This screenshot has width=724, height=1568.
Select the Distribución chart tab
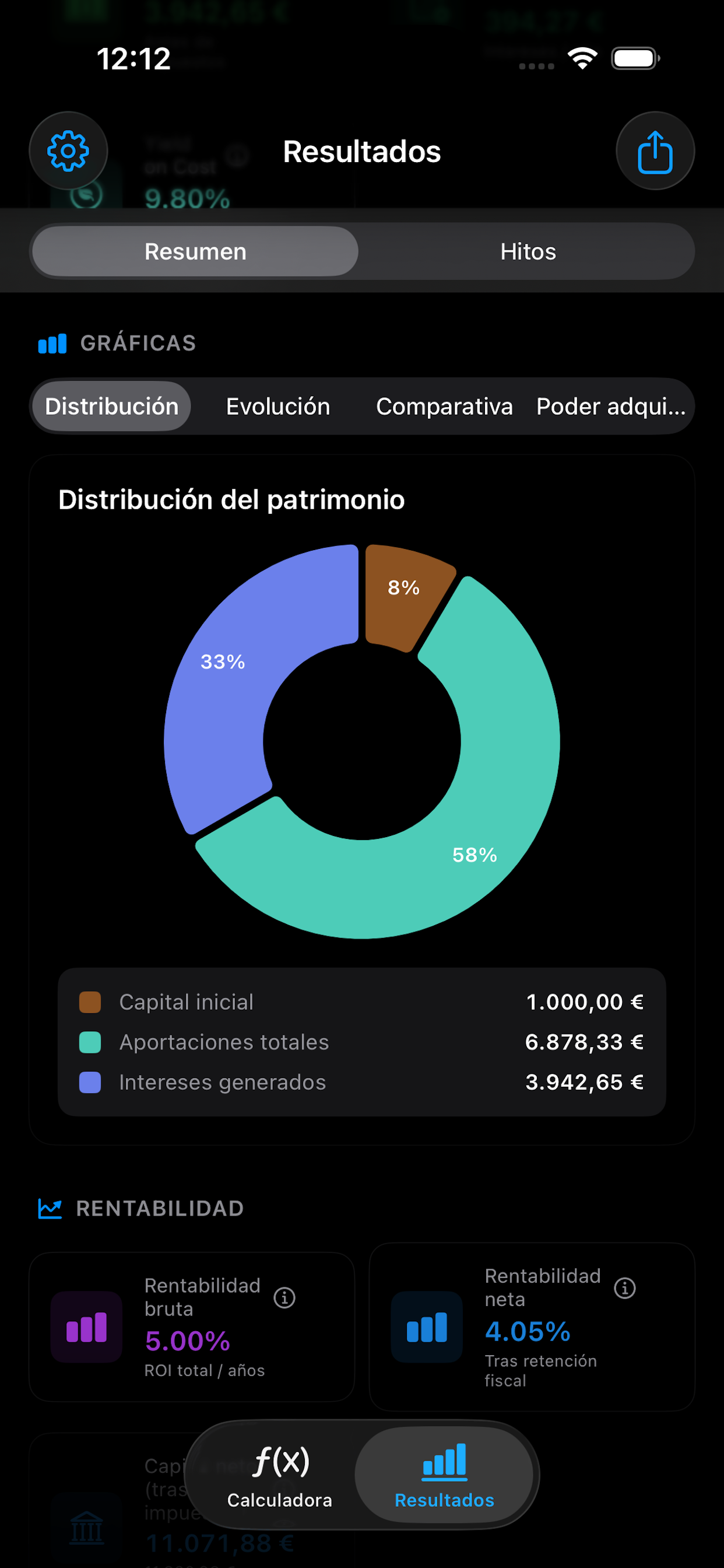112,406
